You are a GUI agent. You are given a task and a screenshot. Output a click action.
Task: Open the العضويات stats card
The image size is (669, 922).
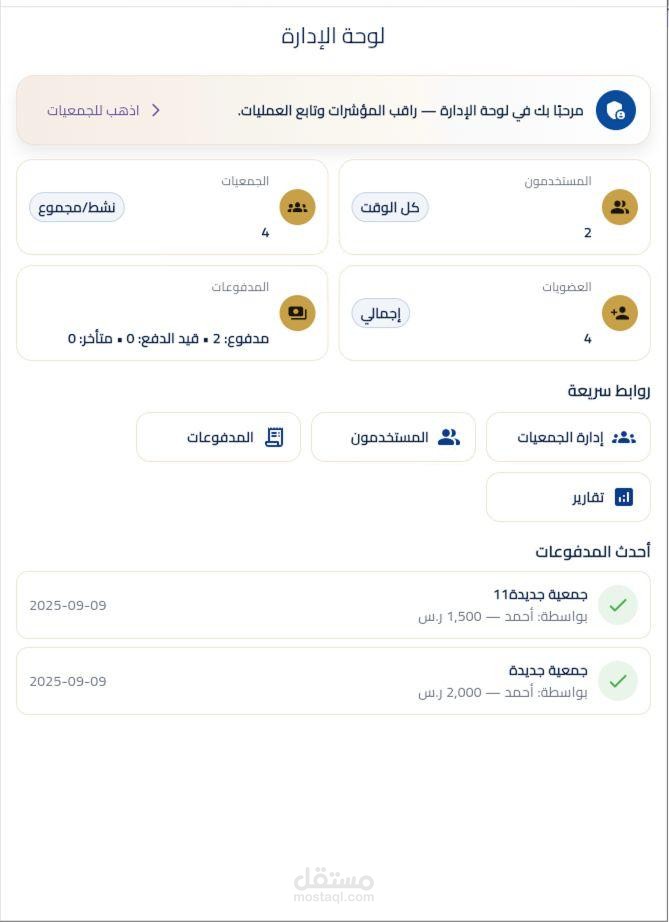click(494, 313)
